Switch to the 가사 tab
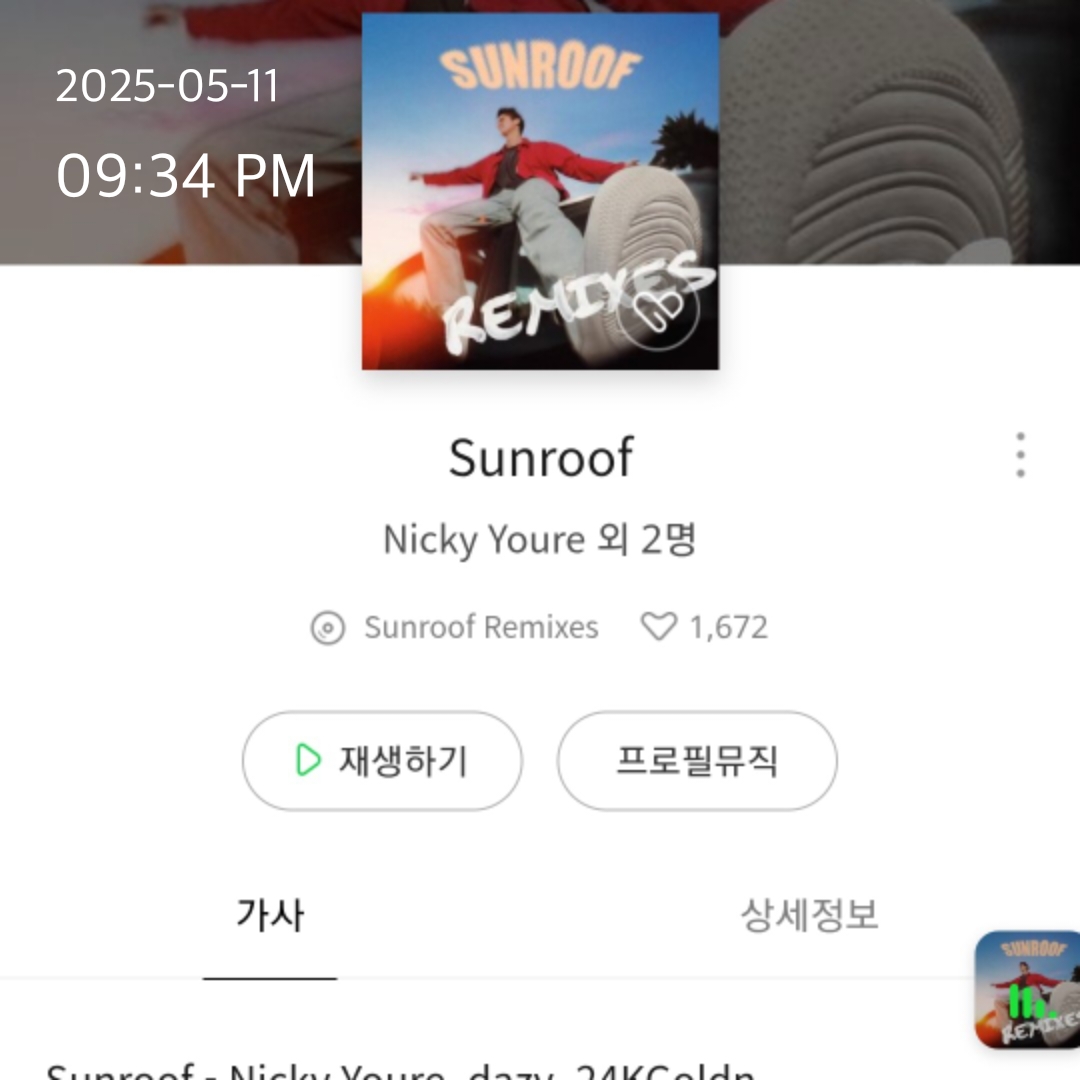This screenshot has width=1080, height=1080. point(270,916)
